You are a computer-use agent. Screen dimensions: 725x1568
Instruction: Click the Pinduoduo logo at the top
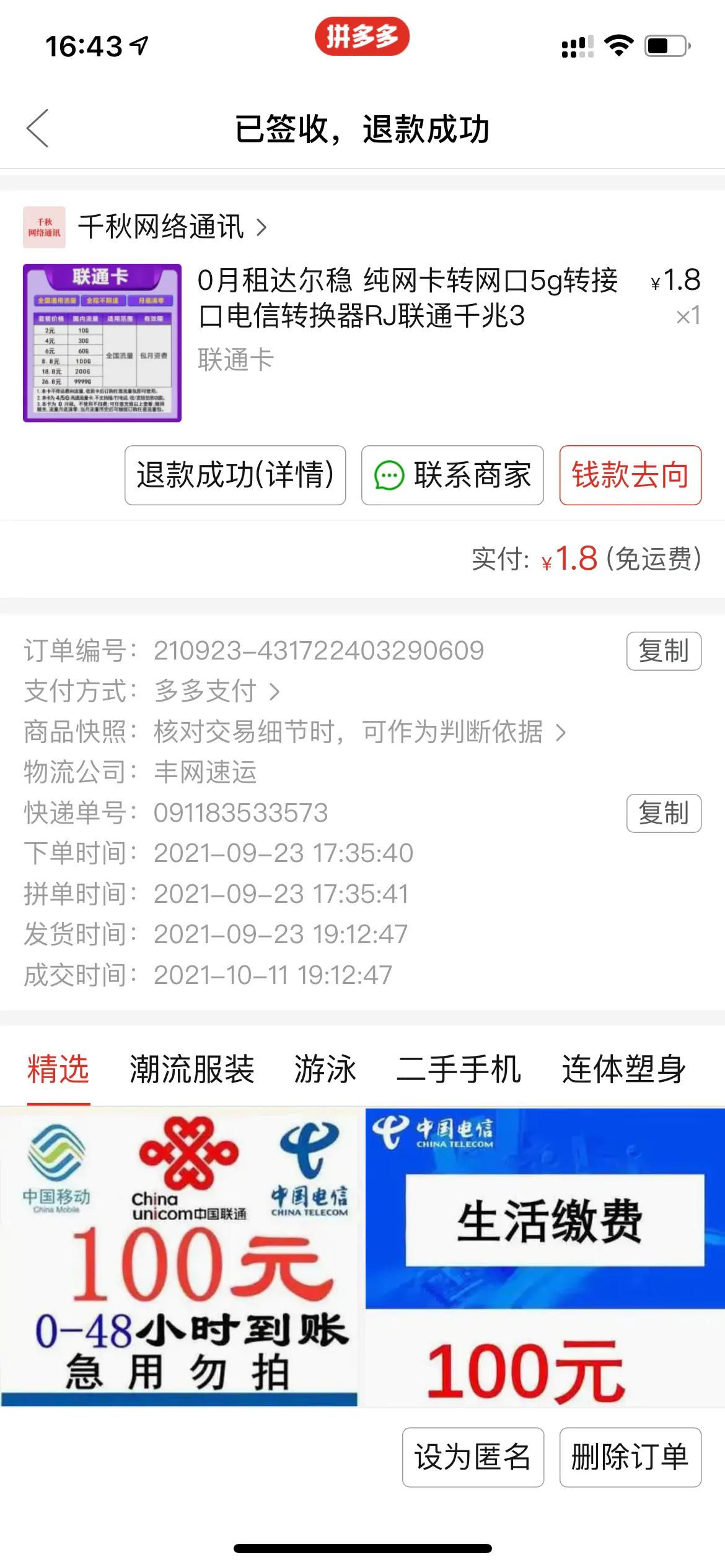362,37
